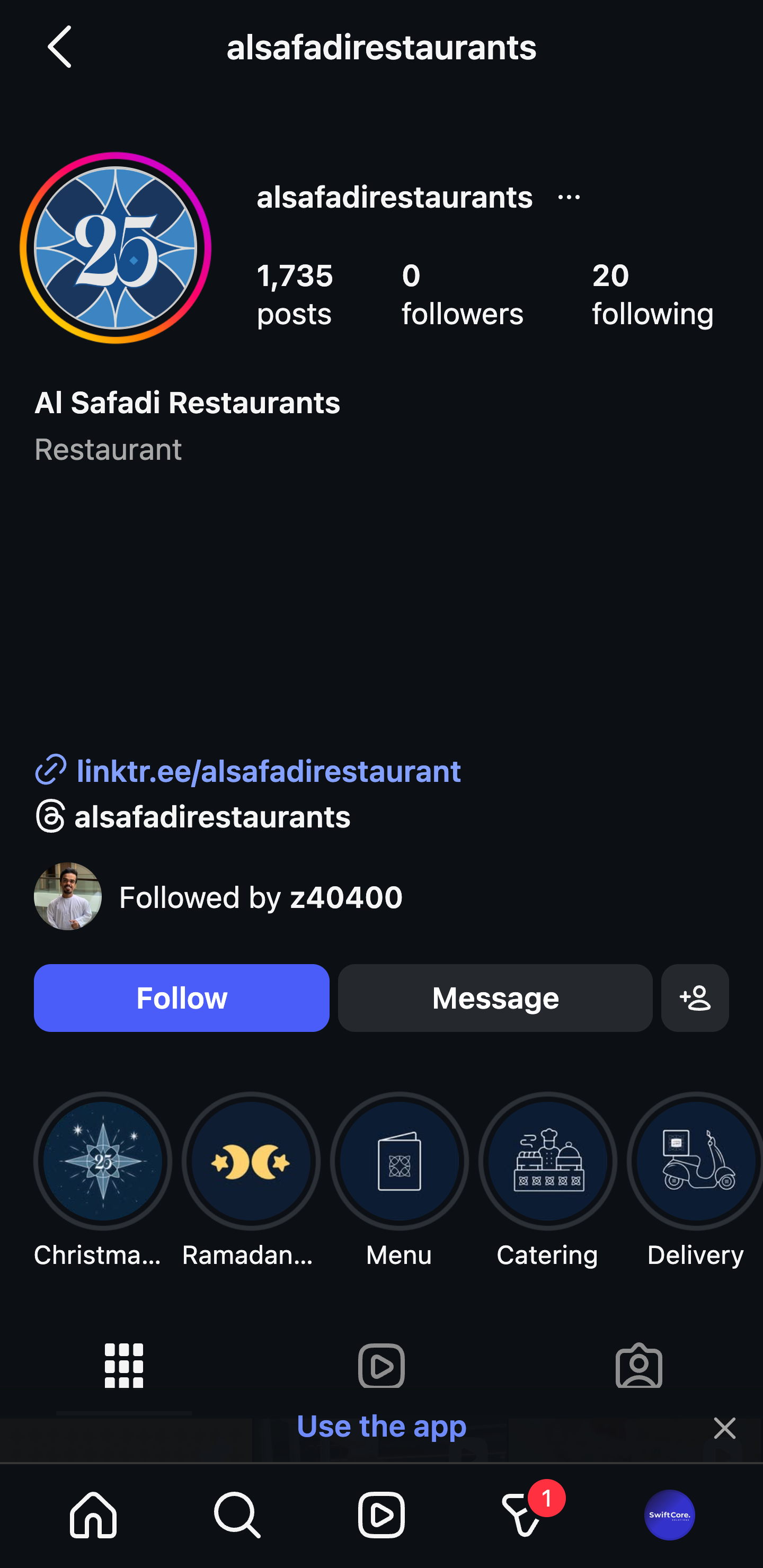The height and width of the screenshot is (1568, 763).
Task: Open the linktr.ee/alsafadirestaurant link
Action: [269, 771]
